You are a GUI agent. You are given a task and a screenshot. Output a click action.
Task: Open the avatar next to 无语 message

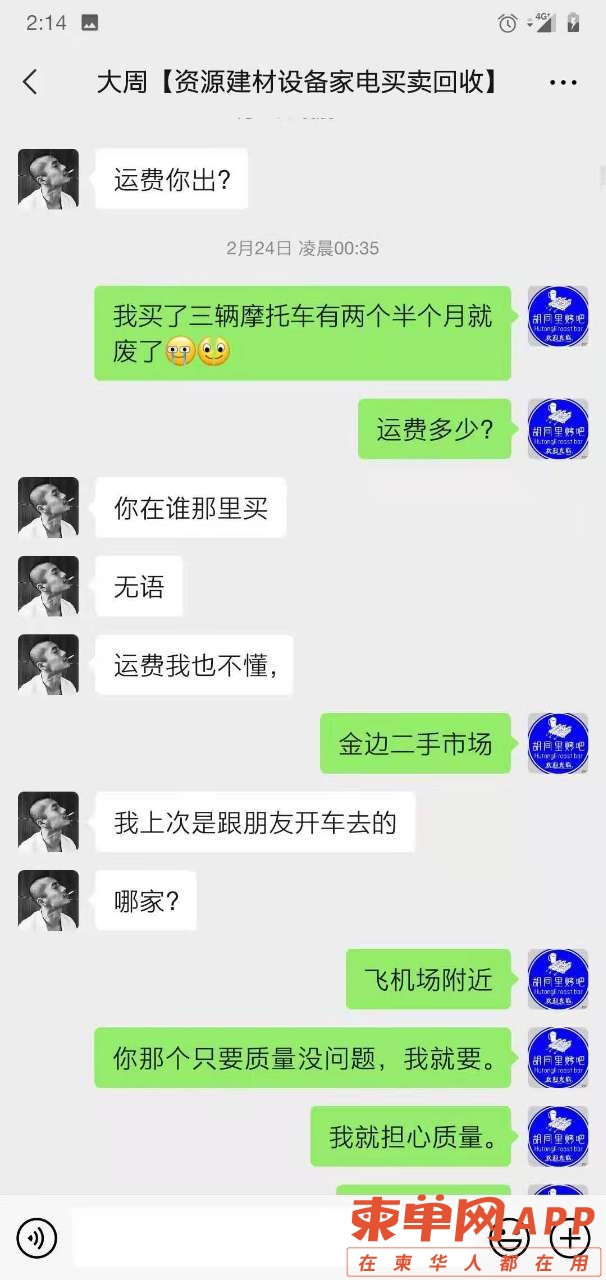click(48, 586)
